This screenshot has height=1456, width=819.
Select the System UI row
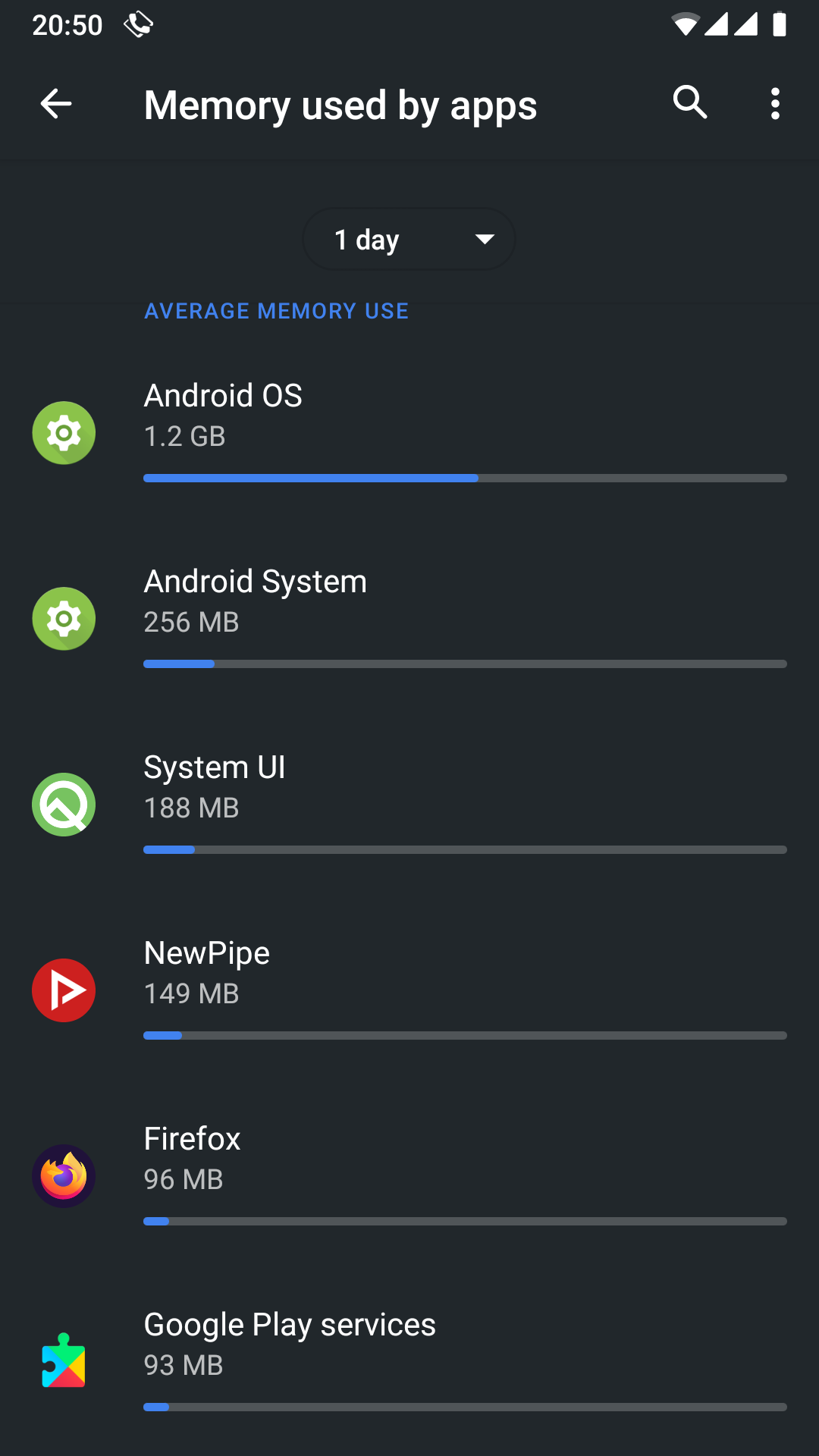point(409,805)
